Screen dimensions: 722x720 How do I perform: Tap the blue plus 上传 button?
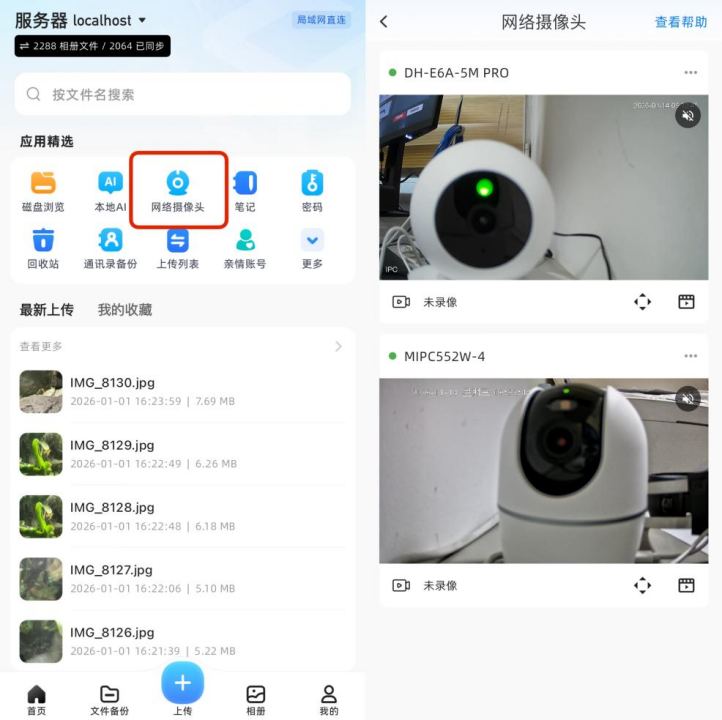[182, 684]
